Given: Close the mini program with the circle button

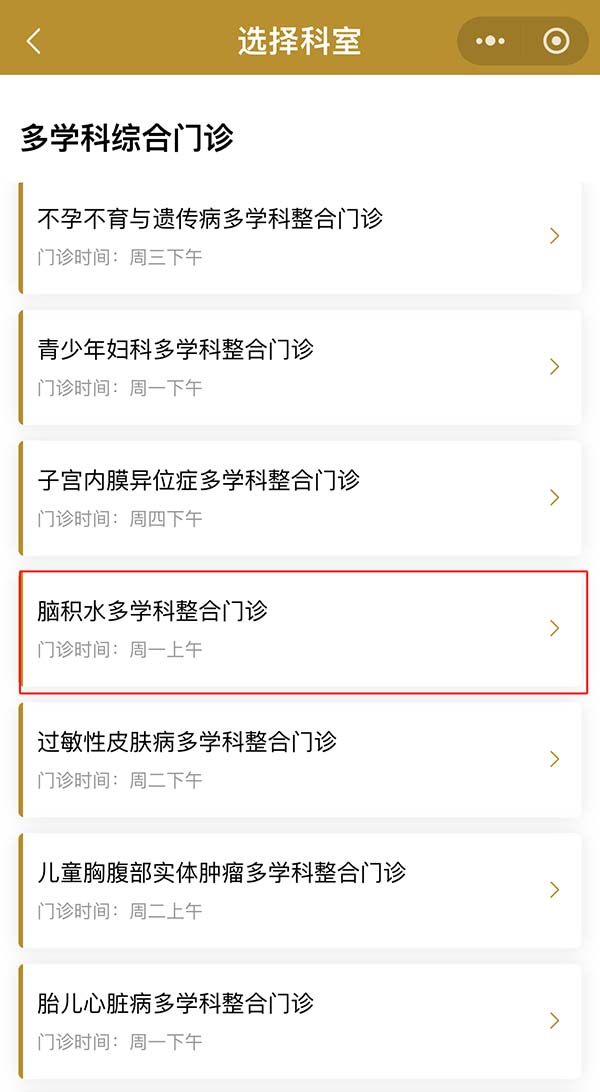Looking at the screenshot, I should pos(556,41).
